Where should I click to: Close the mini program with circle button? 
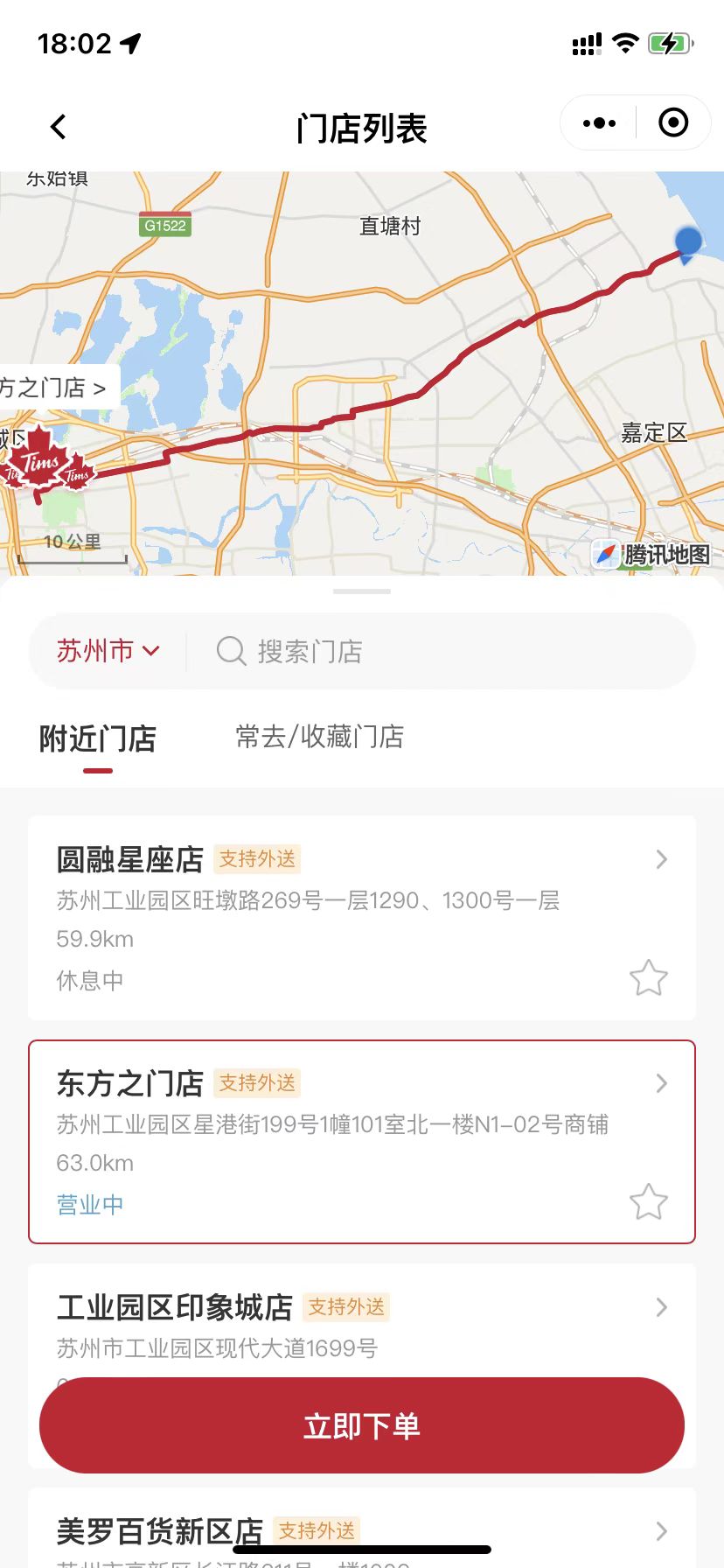[672, 123]
